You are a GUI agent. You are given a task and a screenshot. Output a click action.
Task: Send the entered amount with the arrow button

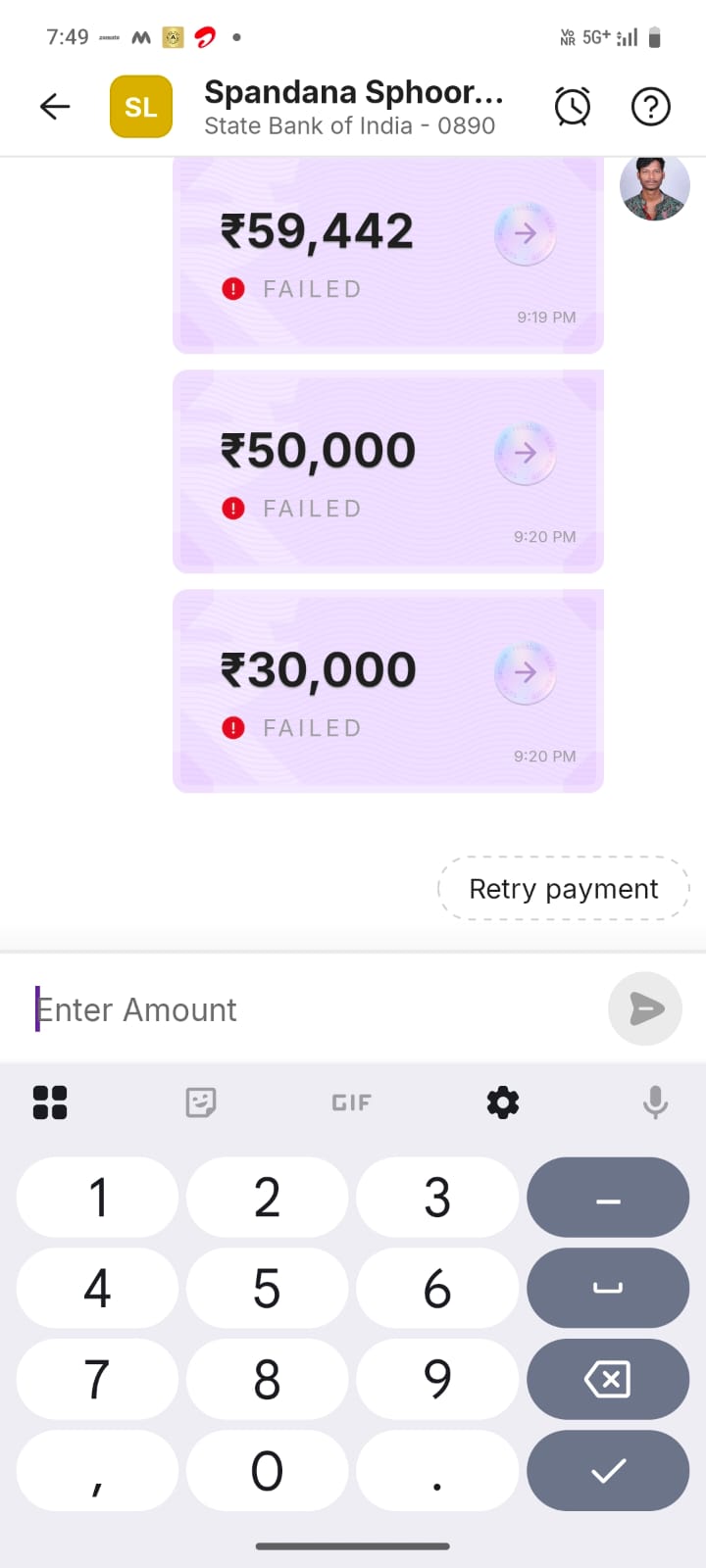(644, 1008)
